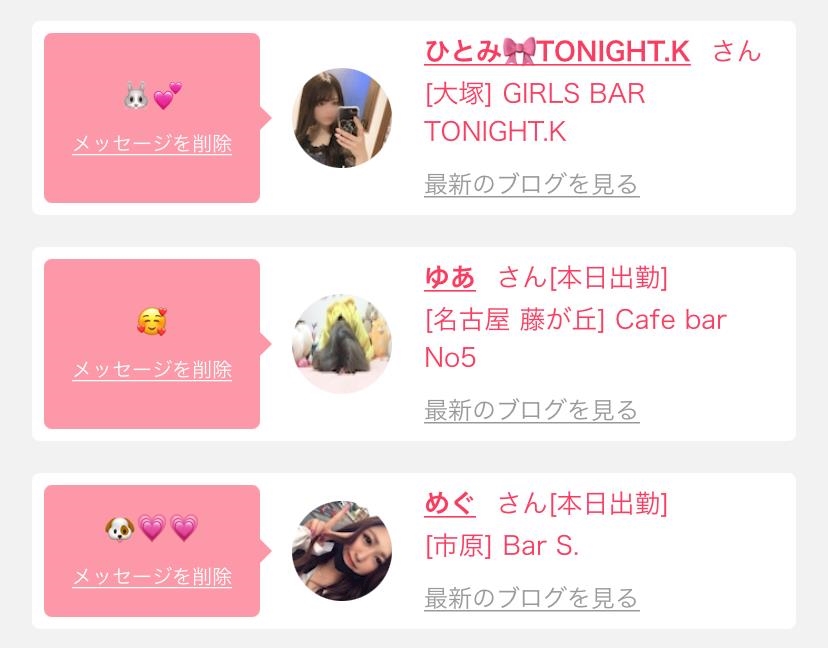View ひとみ's latest blog
828x648 pixels.
[x=531, y=184]
